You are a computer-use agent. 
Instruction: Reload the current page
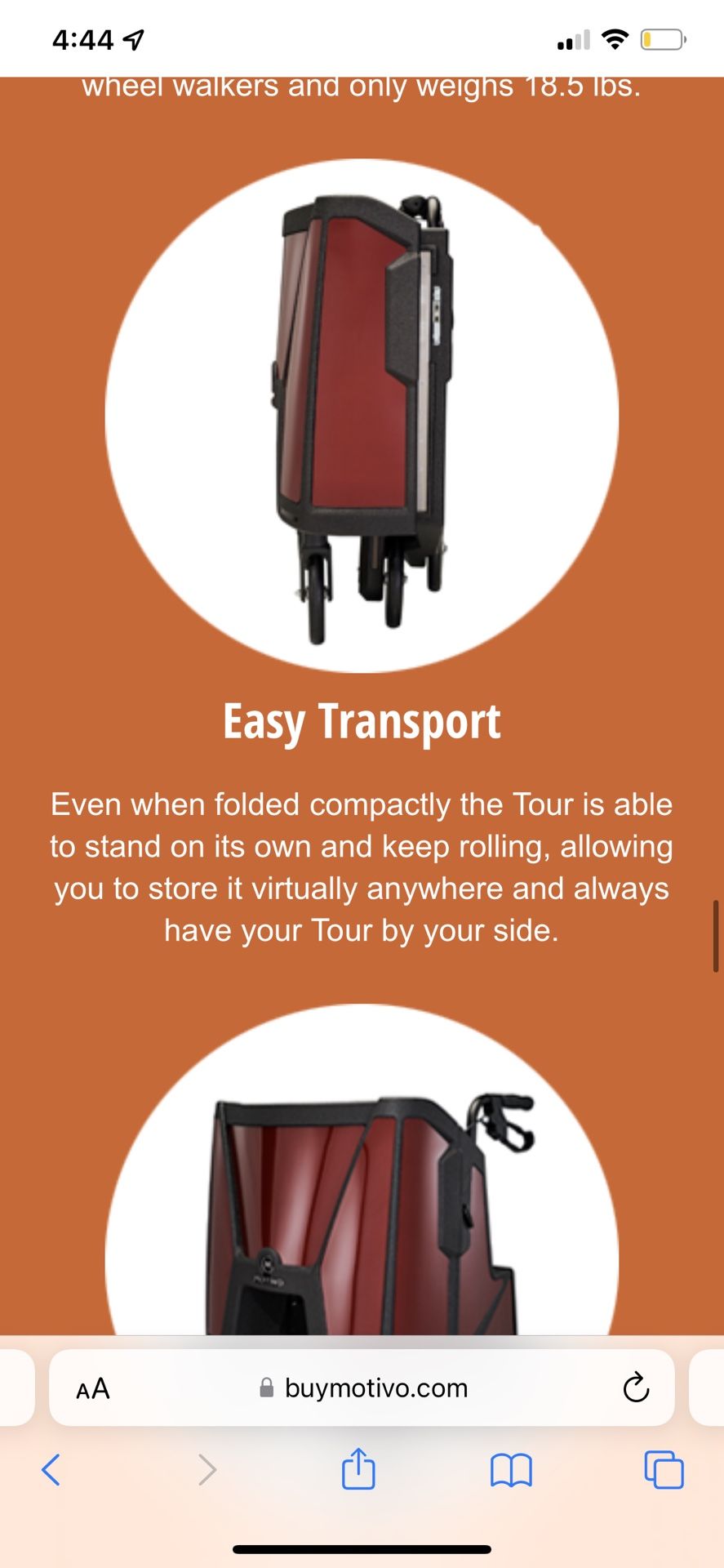click(x=635, y=1388)
